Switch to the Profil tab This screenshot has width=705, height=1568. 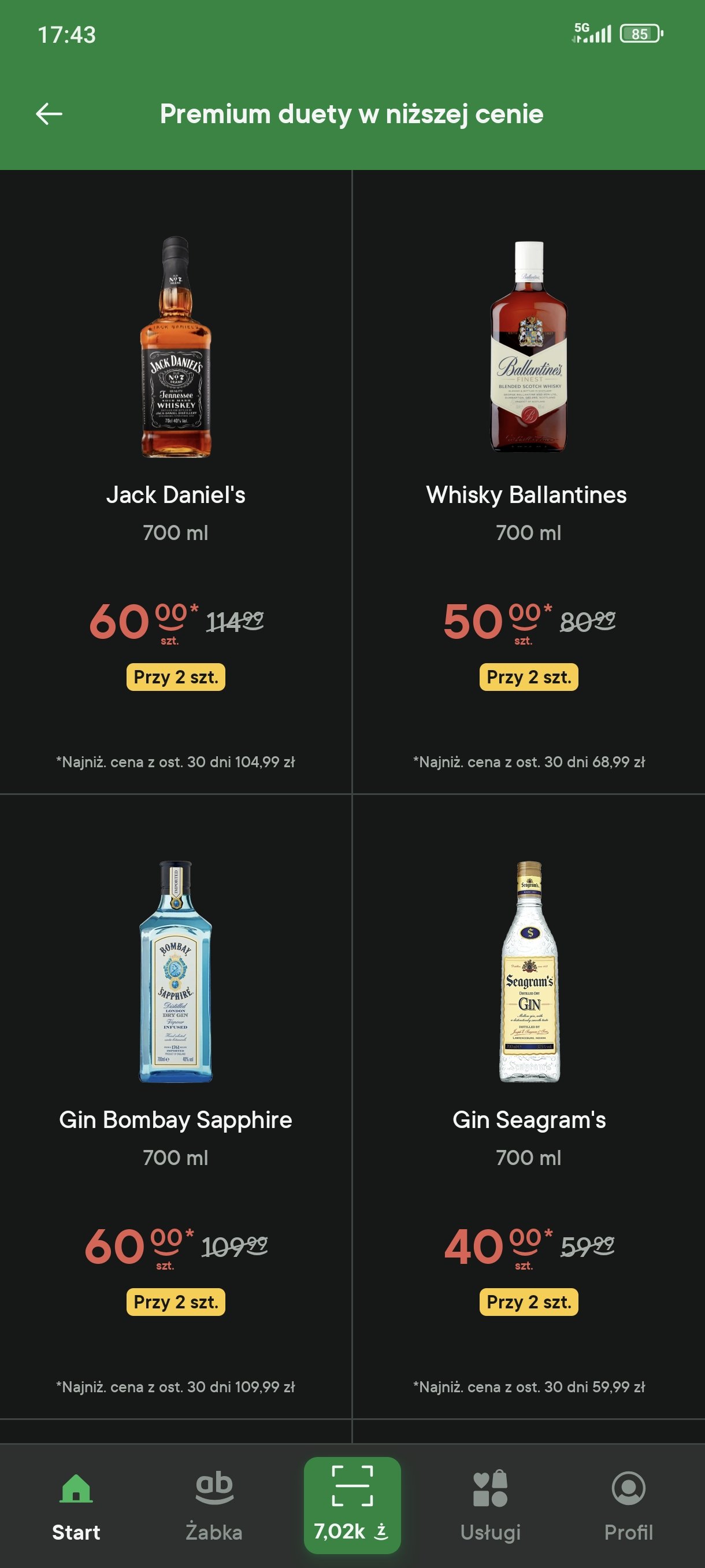tap(628, 1506)
